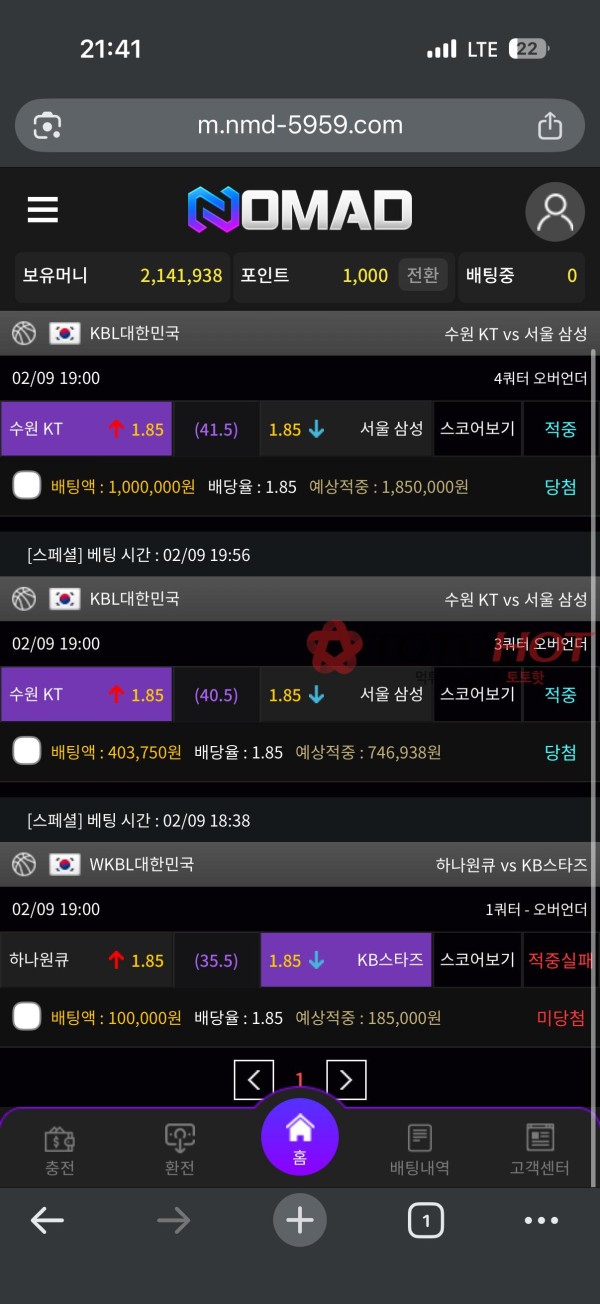Image resolution: width=600 pixels, height=1304 pixels.
Task: Go back with the browser back arrow
Action: (47, 1220)
